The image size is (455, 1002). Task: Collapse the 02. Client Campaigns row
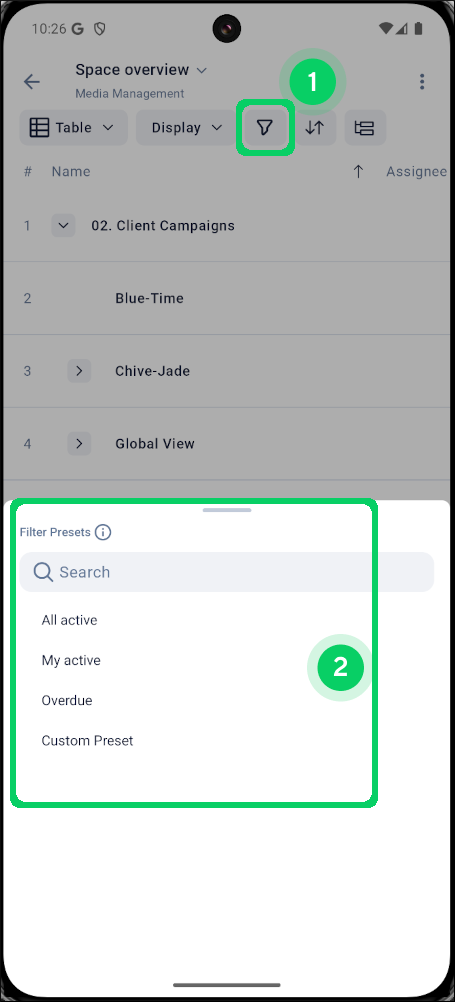click(x=63, y=226)
